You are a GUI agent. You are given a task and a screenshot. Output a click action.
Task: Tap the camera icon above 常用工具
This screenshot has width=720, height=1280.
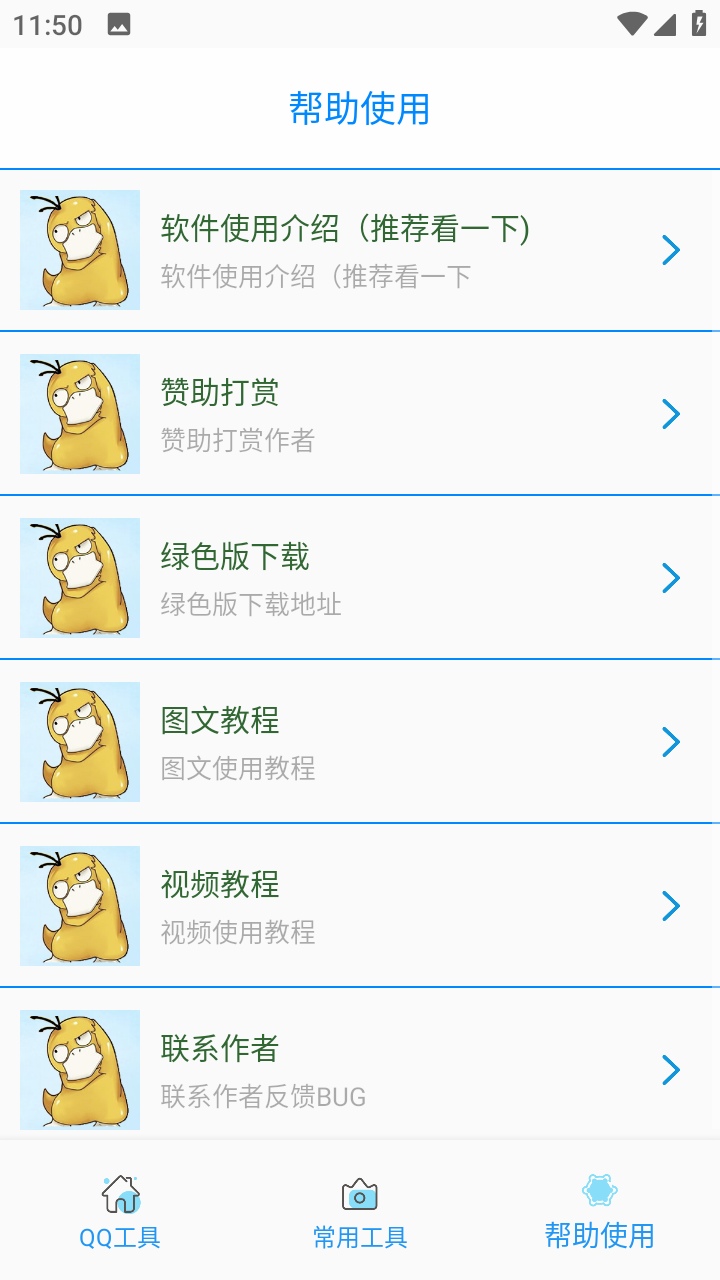tap(359, 1192)
